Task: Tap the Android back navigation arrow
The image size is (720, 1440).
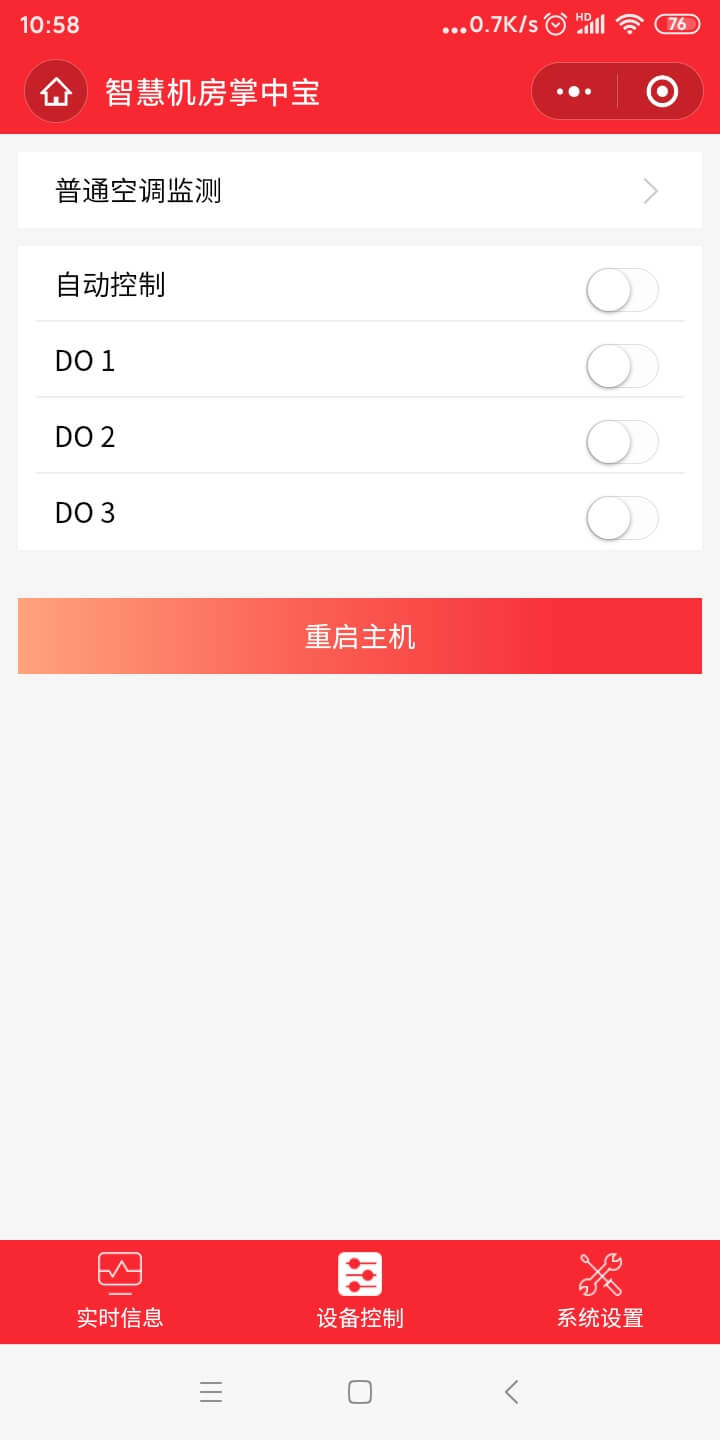Action: coord(511,1391)
